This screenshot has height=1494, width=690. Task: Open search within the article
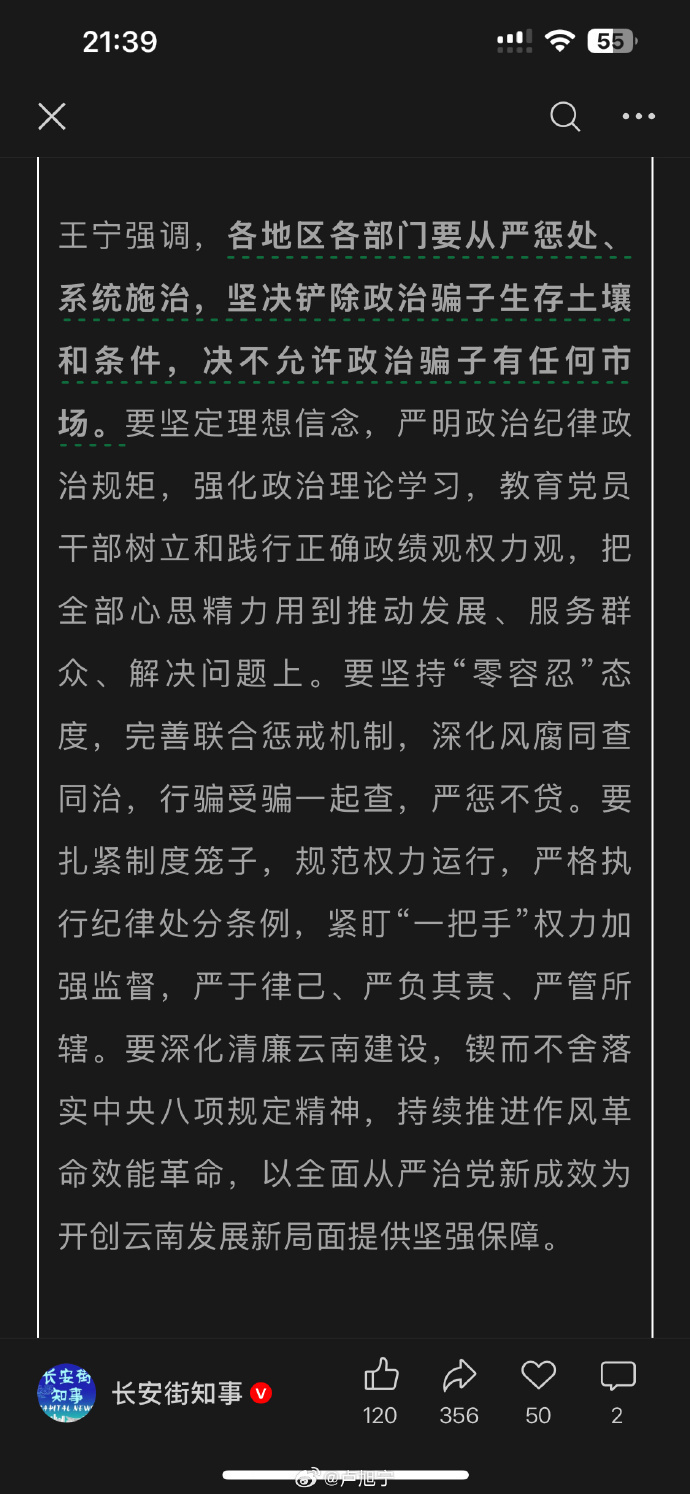tap(565, 117)
